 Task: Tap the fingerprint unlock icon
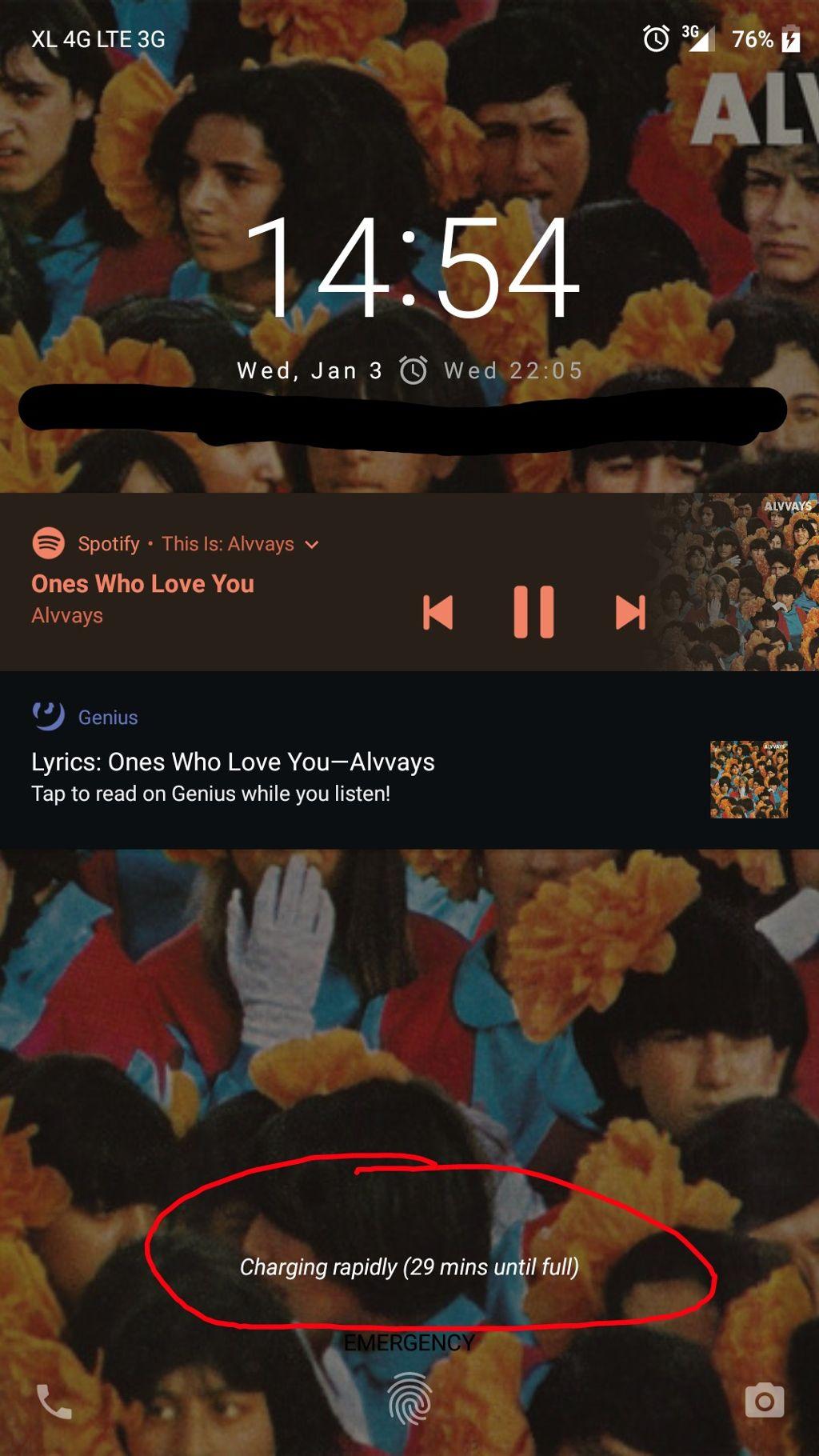pyautogui.click(x=409, y=1400)
